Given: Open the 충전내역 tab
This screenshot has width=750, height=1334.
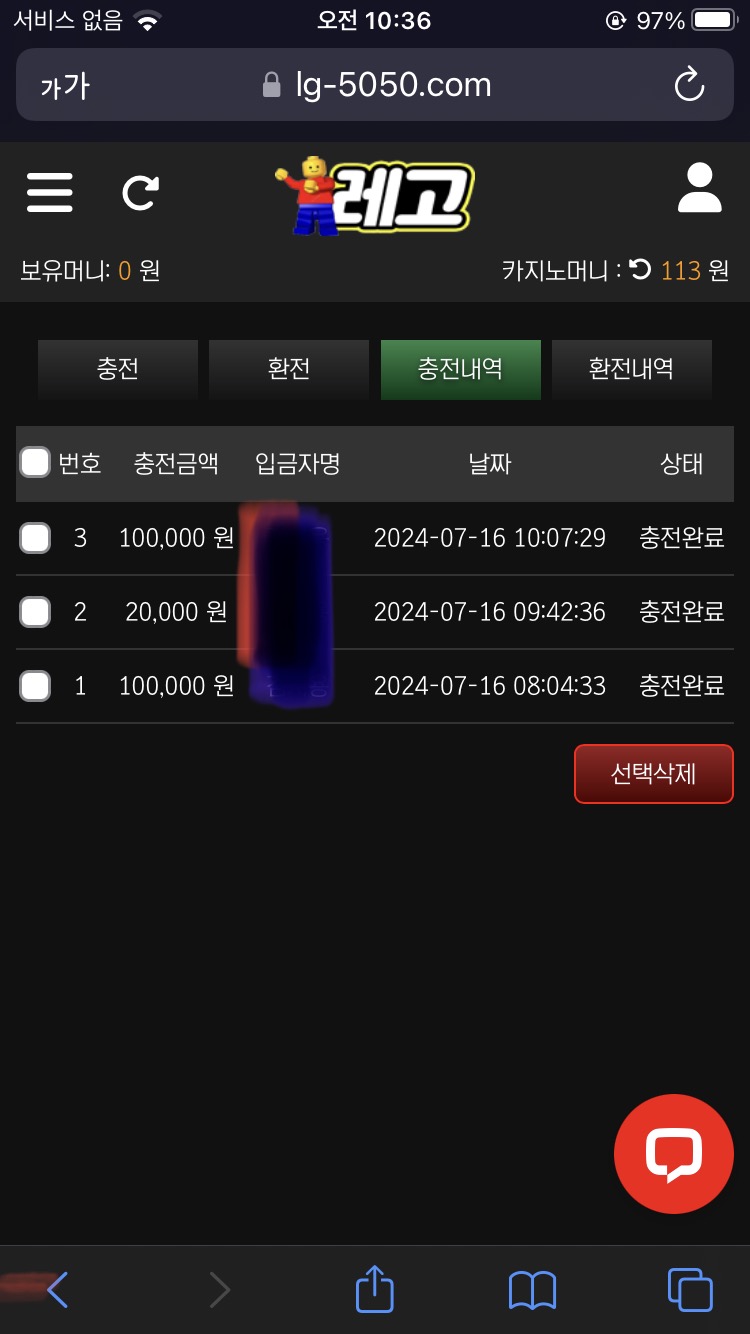Looking at the screenshot, I should click(x=460, y=369).
